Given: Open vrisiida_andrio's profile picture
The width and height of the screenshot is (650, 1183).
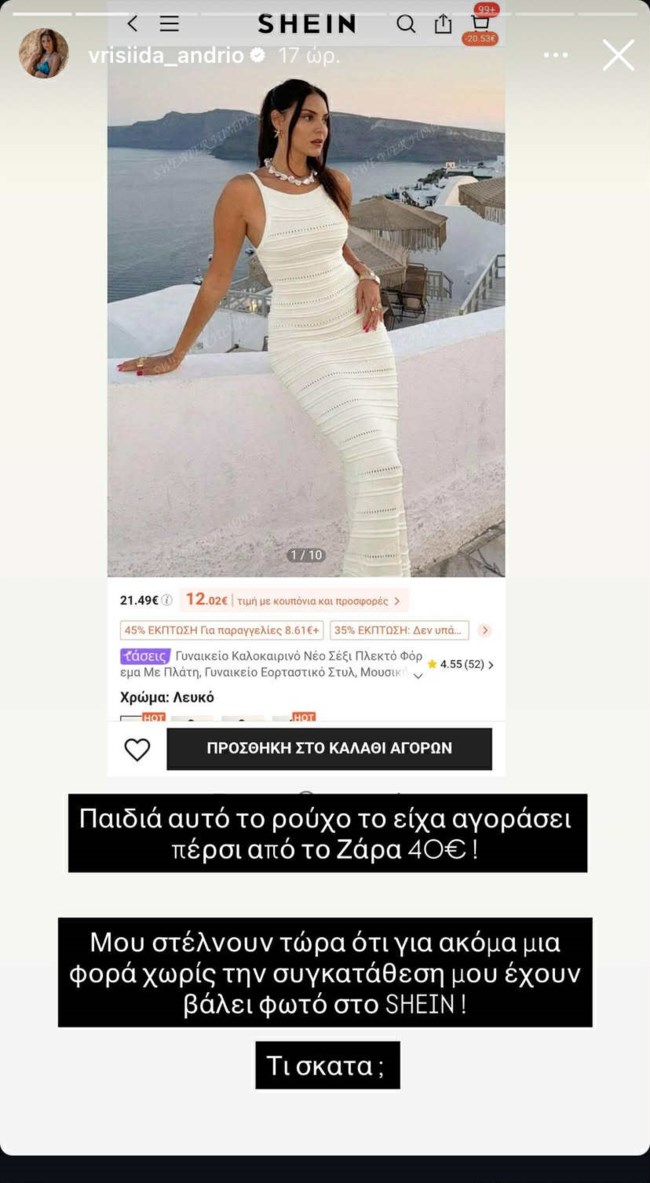Looking at the screenshot, I should [44, 54].
